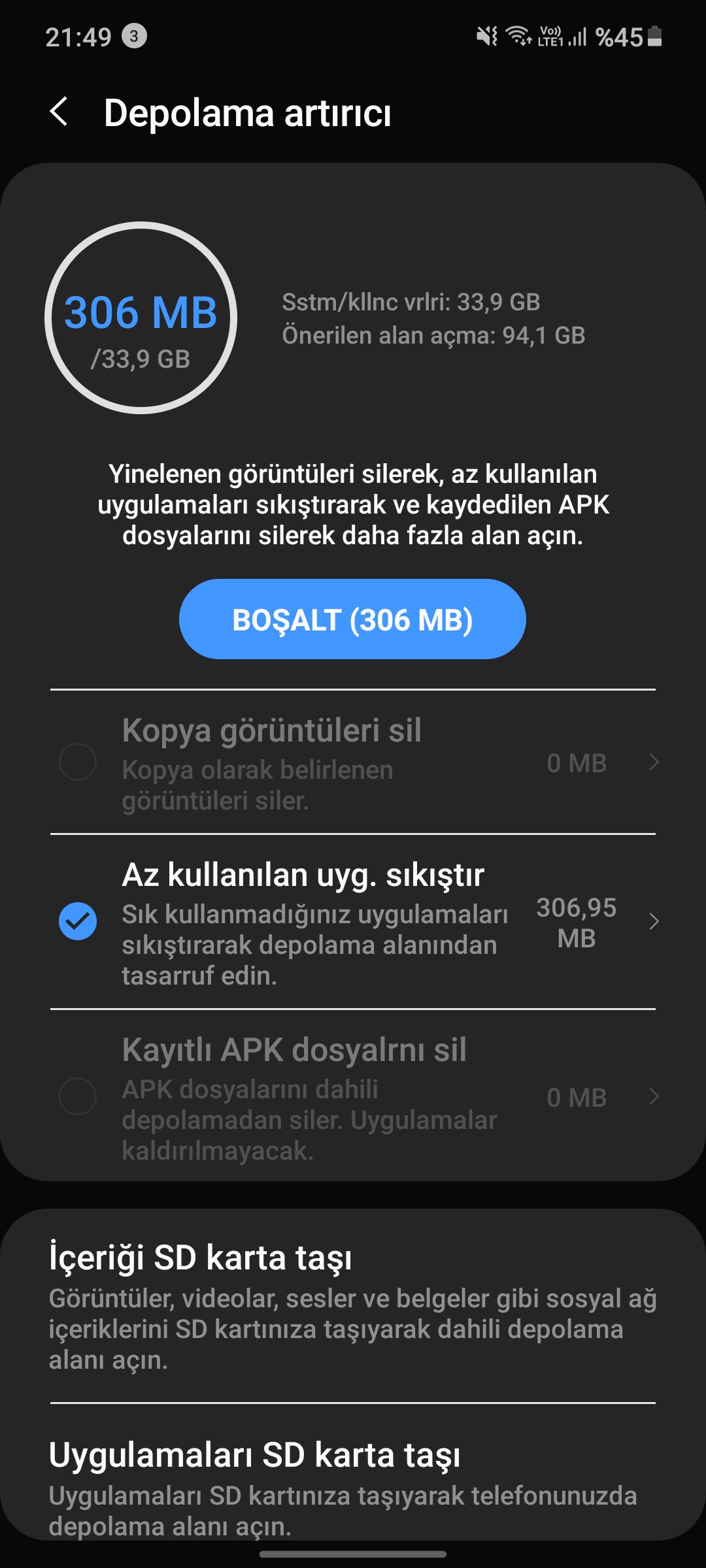Image resolution: width=706 pixels, height=1568 pixels.
Task: Select the Kayıtlı APK dosyalrnı sil checkbox
Action: pos(78,1096)
